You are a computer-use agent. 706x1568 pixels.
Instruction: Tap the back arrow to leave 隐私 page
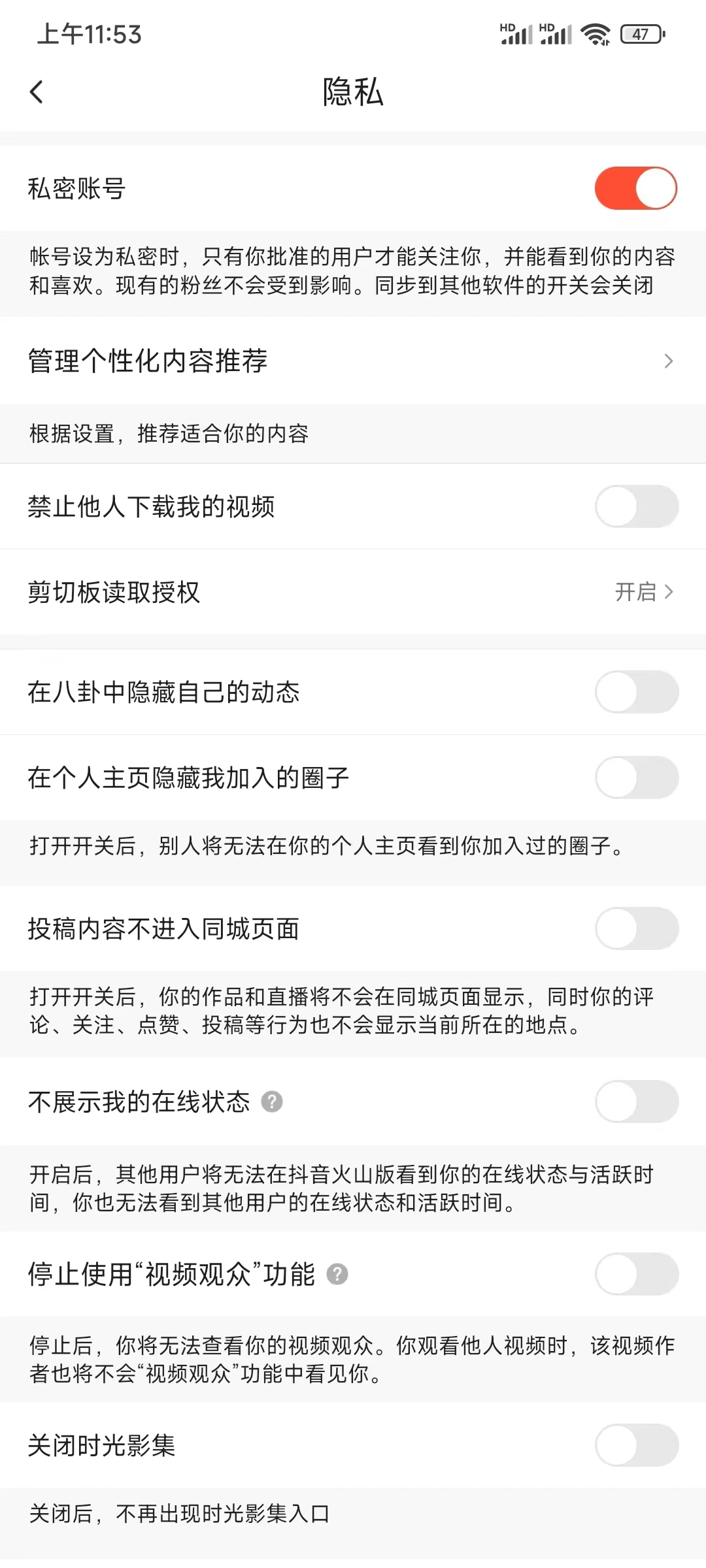(37, 91)
